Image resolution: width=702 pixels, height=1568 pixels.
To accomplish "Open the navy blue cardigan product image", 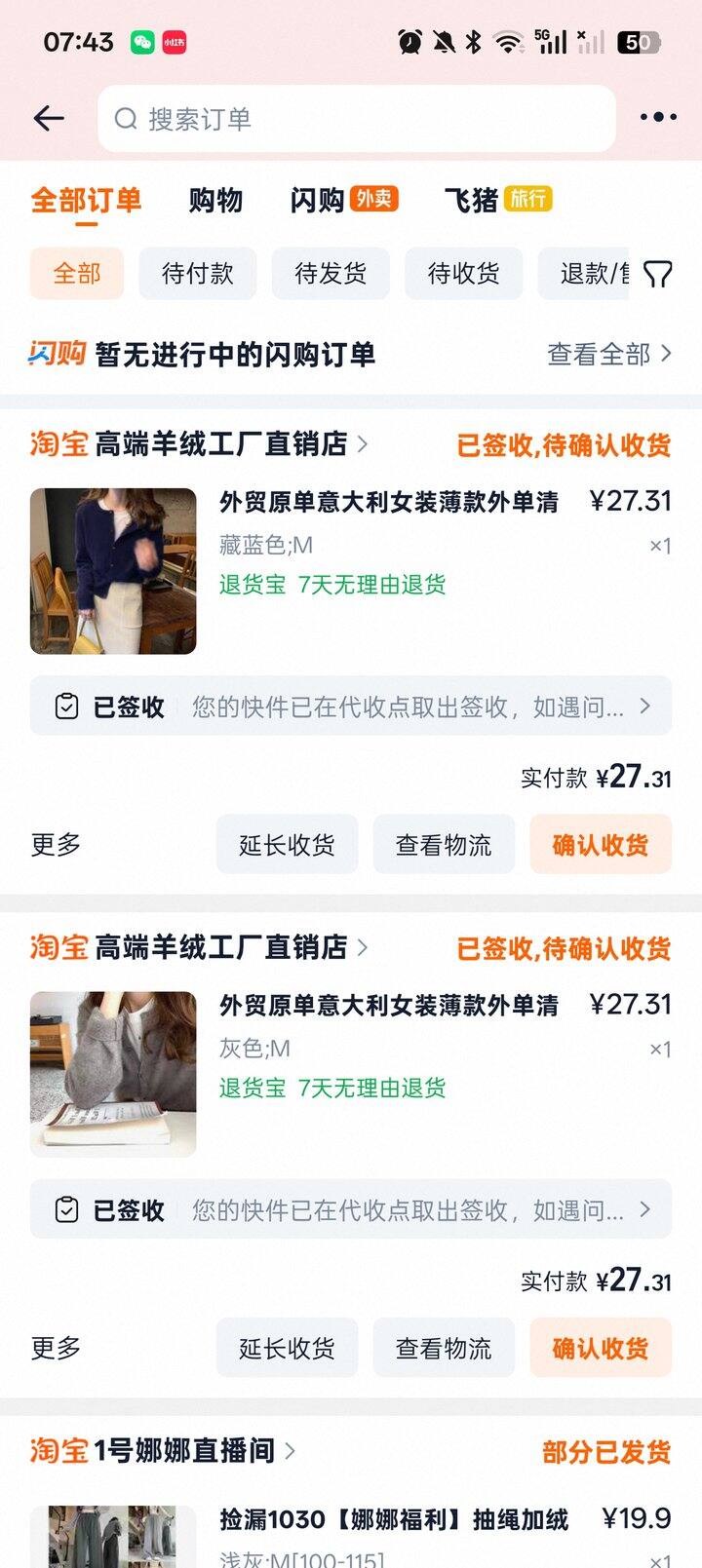I will 113,571.
